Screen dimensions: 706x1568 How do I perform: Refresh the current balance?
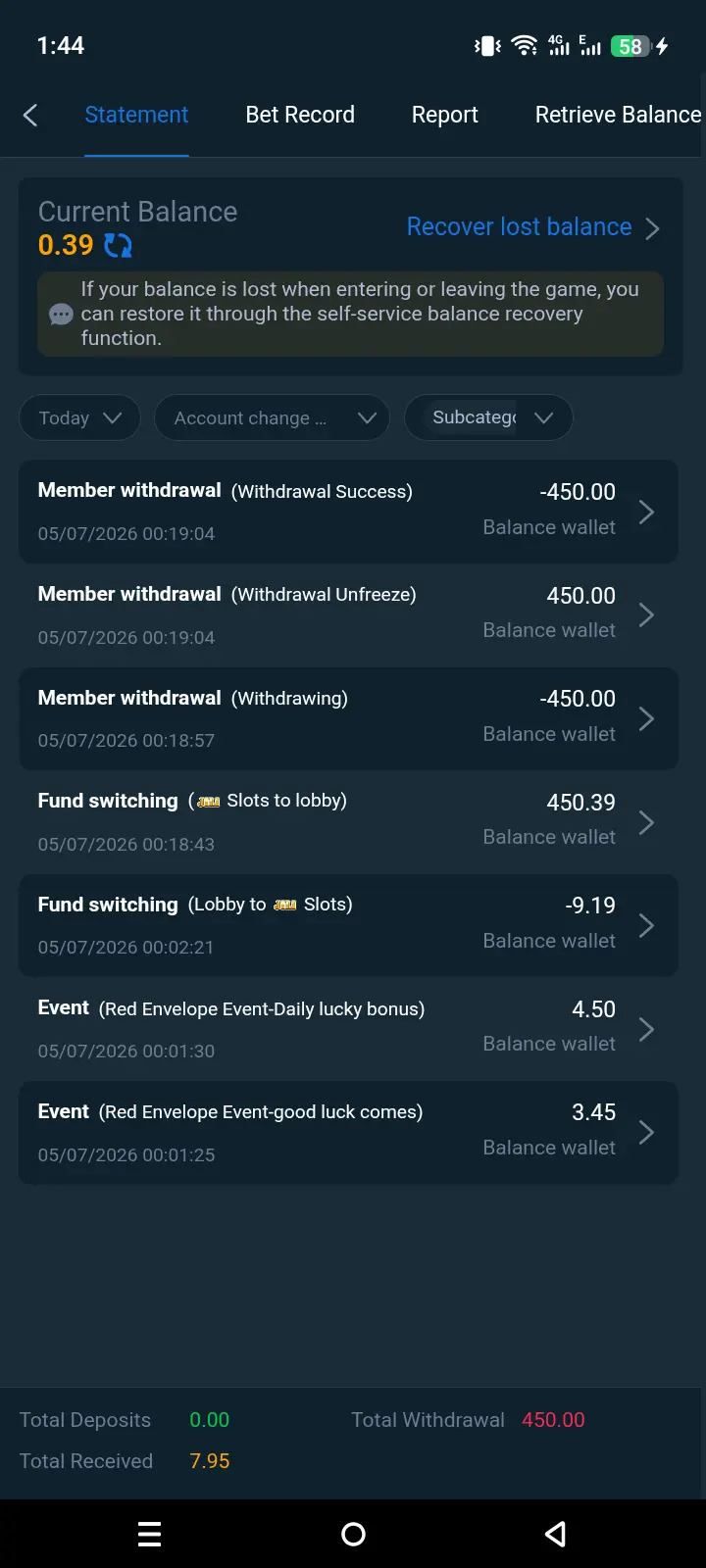point(118,245)
